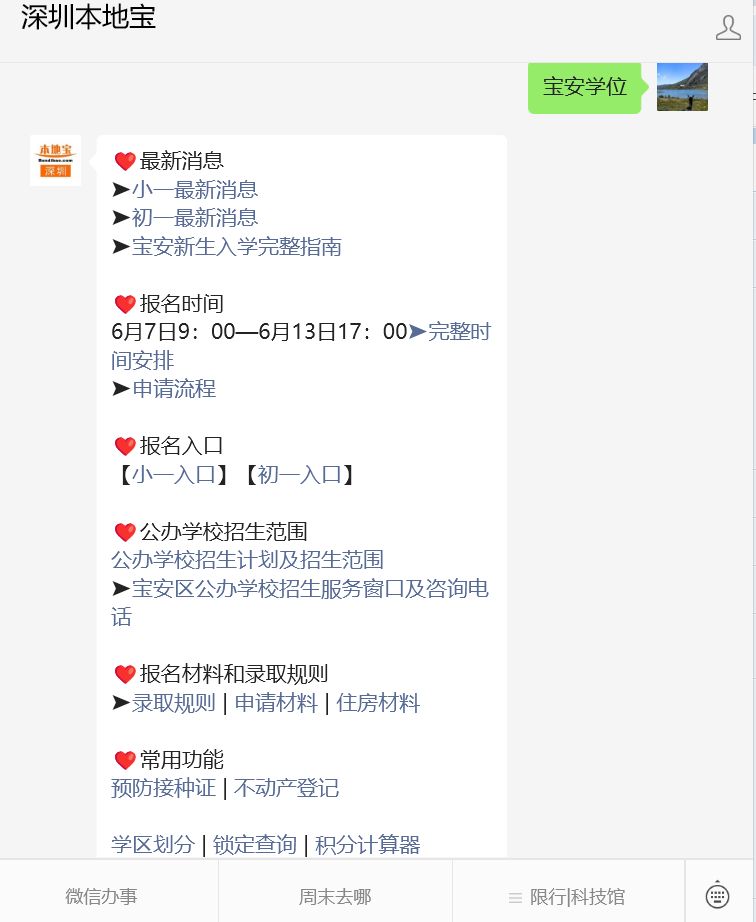756x922 pixels.
Task: Open the 不动产登记 link
Action: tap(287, 788)
